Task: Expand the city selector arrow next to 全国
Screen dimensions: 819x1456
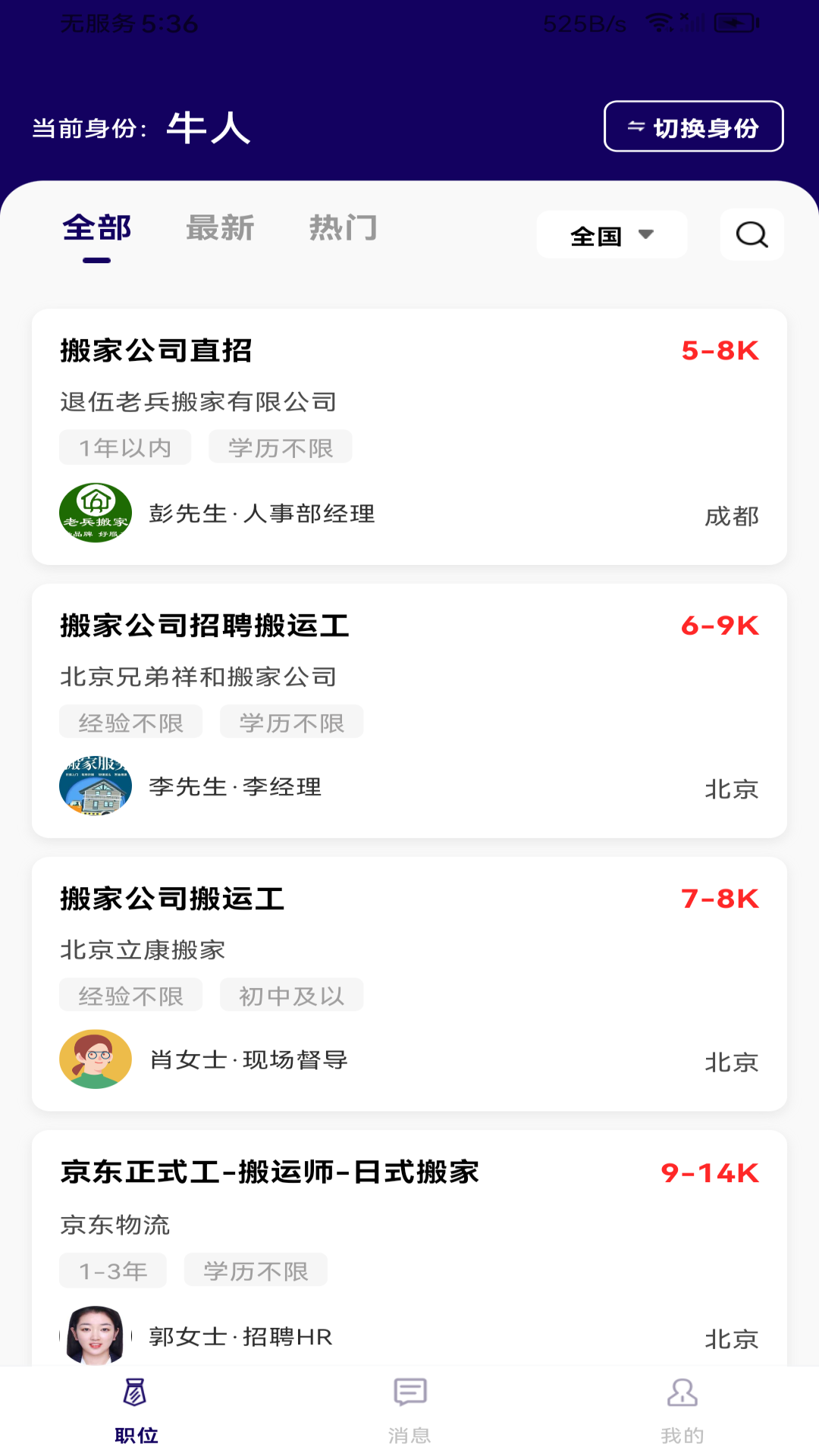Action: (x=647, y=235)
